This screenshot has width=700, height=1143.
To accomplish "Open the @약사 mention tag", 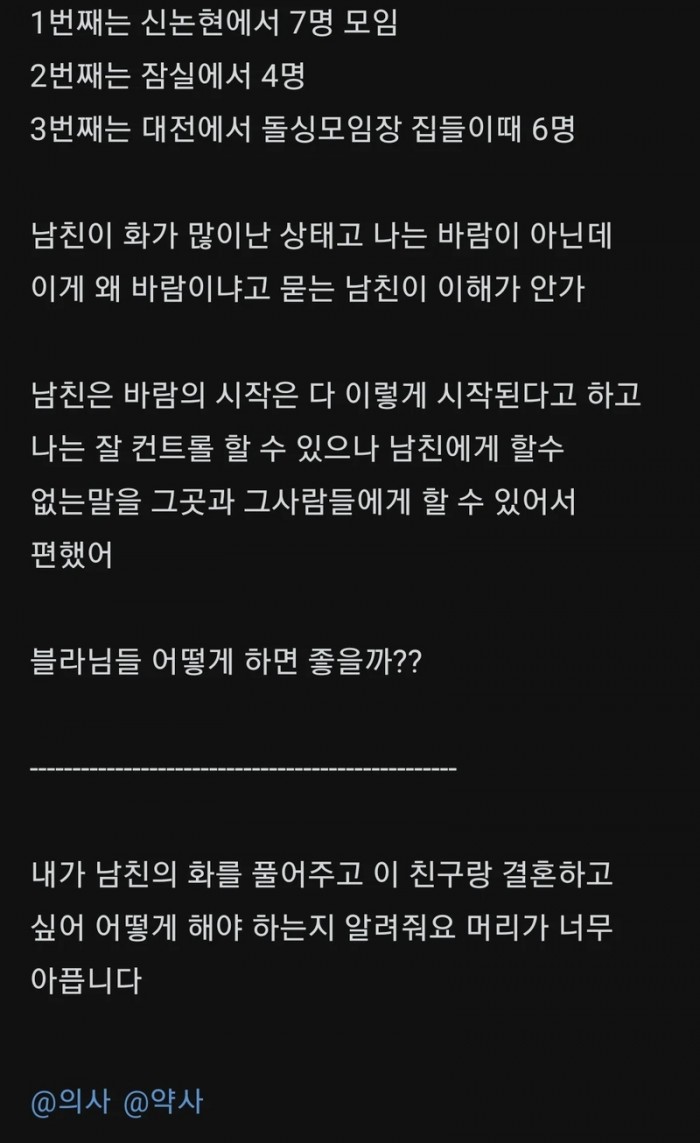I will [164, 1101].
